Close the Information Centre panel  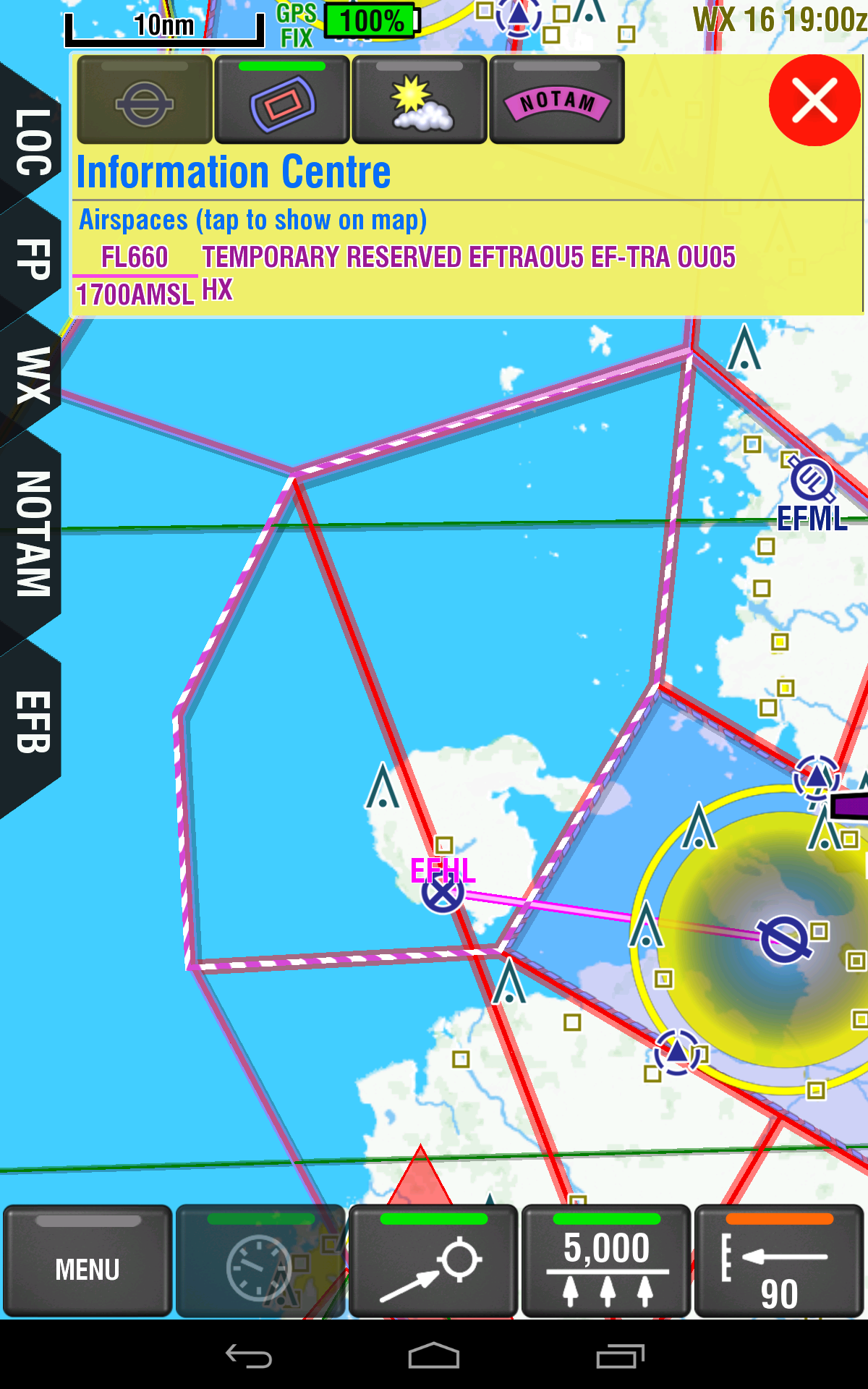(x=814, y=100)
